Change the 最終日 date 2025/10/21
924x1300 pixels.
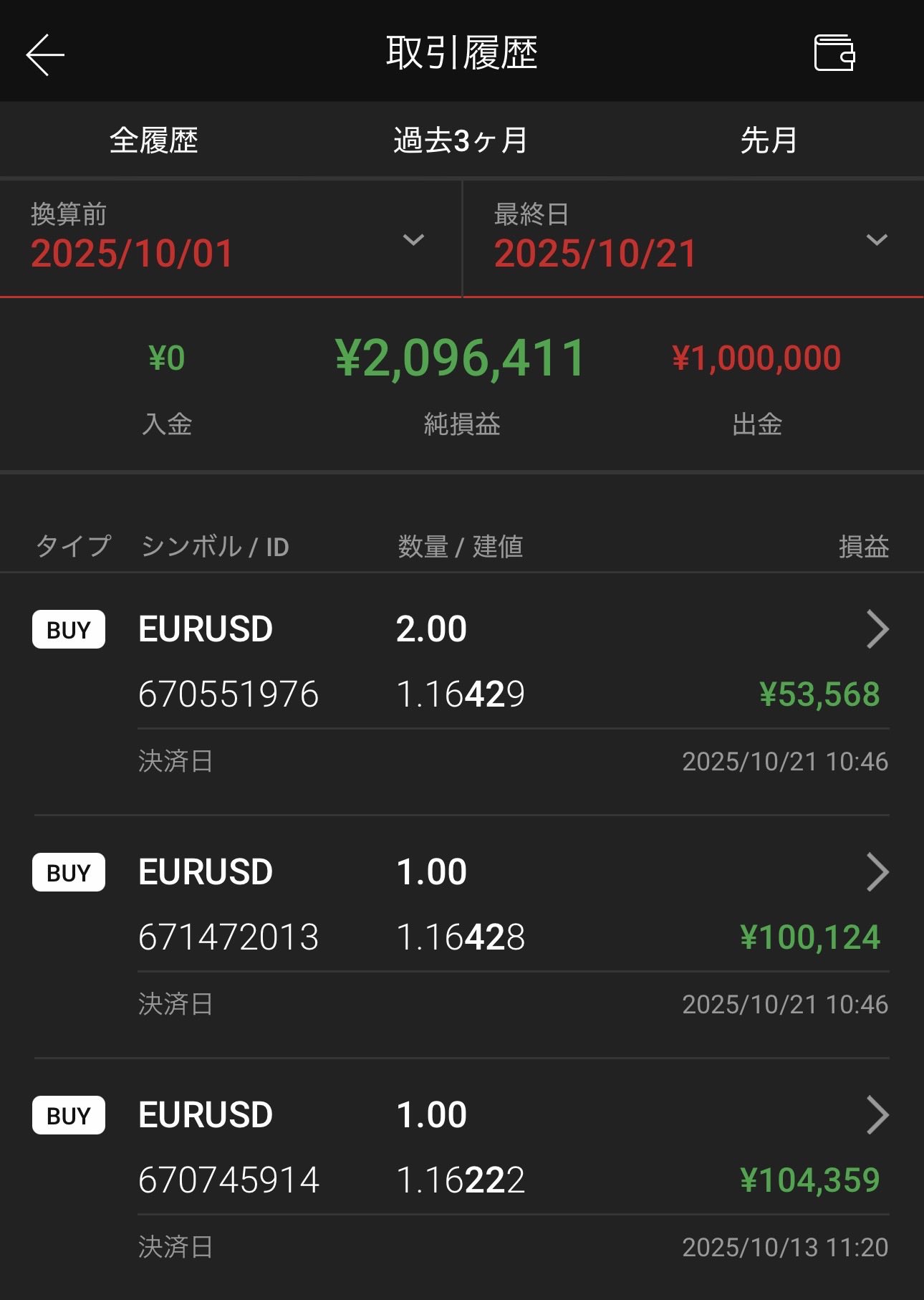(691, 239)
